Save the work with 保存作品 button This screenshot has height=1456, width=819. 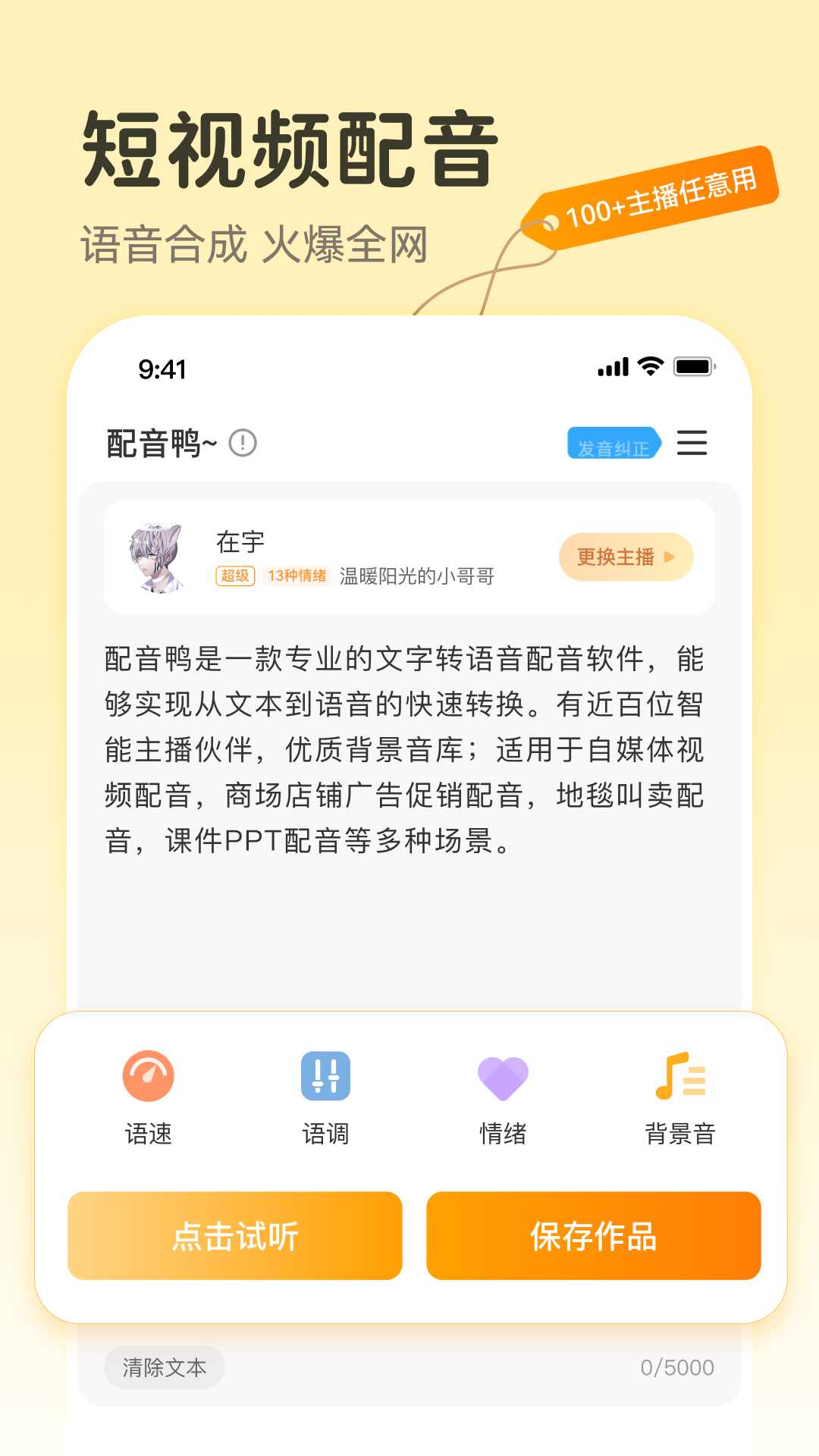click(x=595, y=1235)
